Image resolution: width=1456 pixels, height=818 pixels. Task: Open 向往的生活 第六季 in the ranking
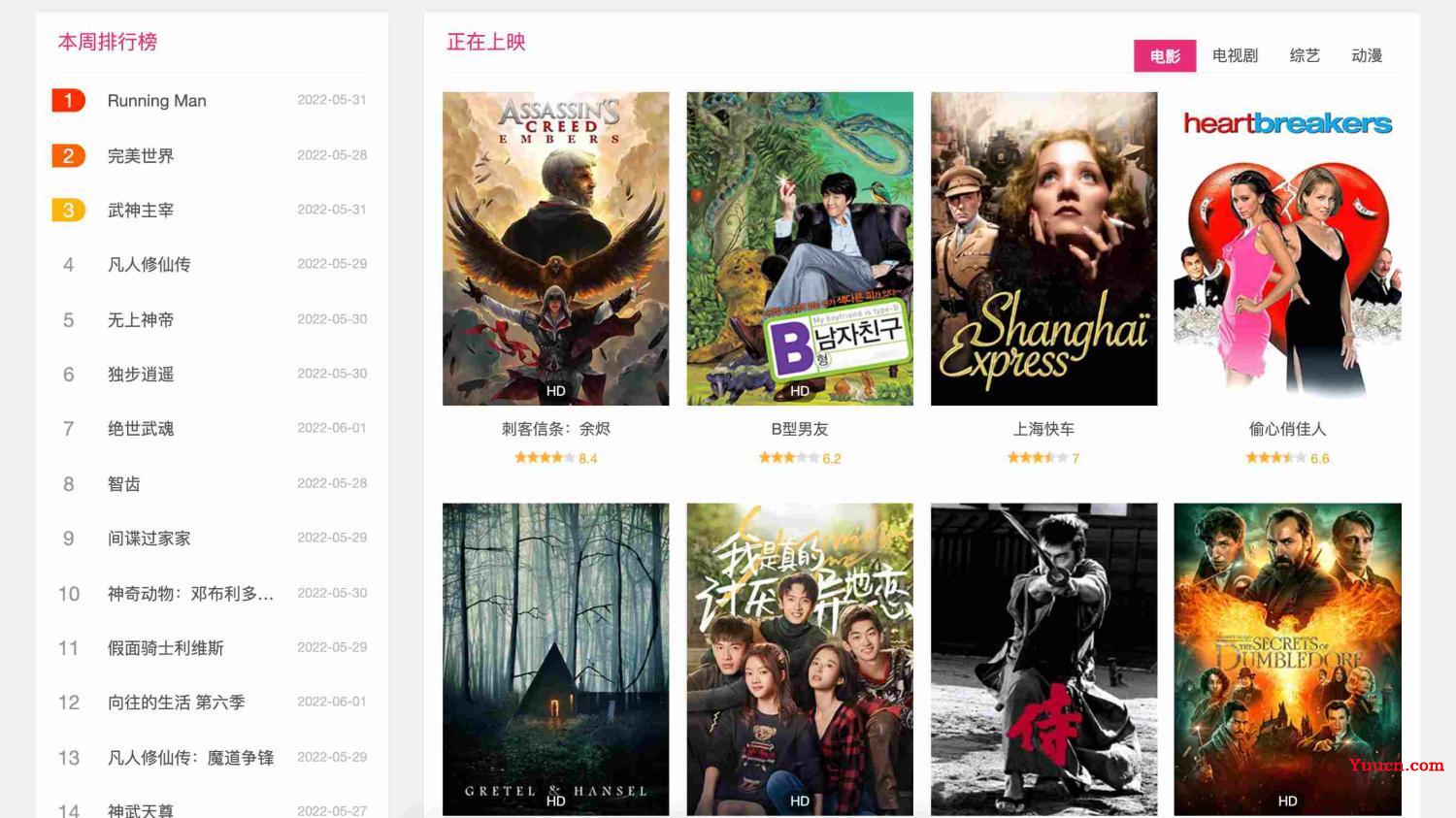pyautogui.click(x=176, y=702)
